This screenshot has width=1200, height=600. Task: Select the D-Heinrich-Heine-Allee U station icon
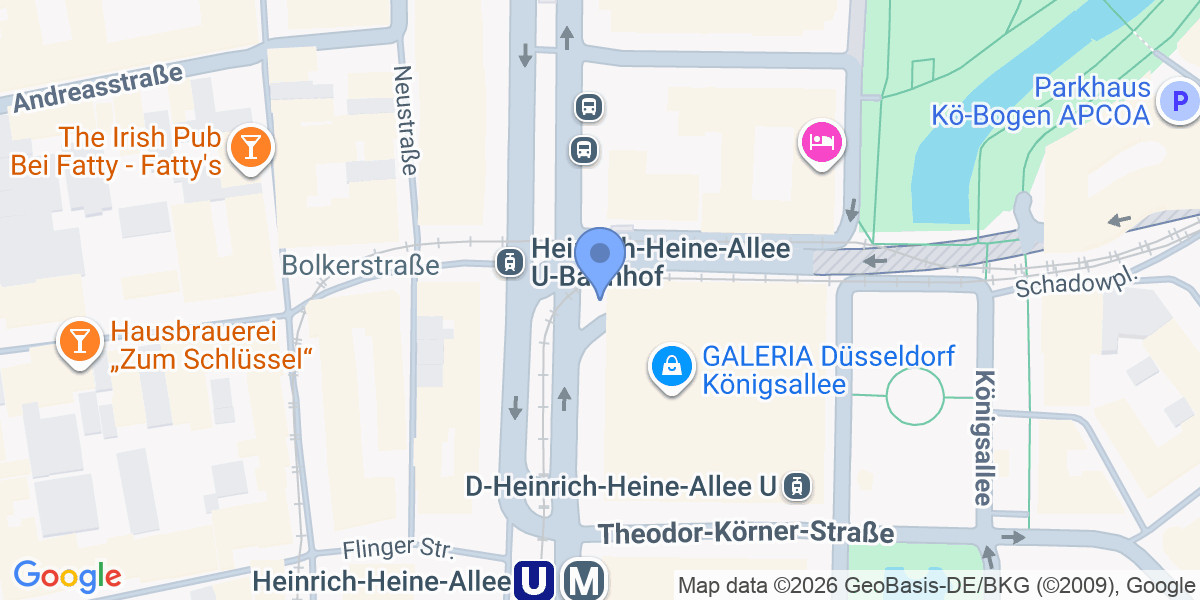point(797,487)
